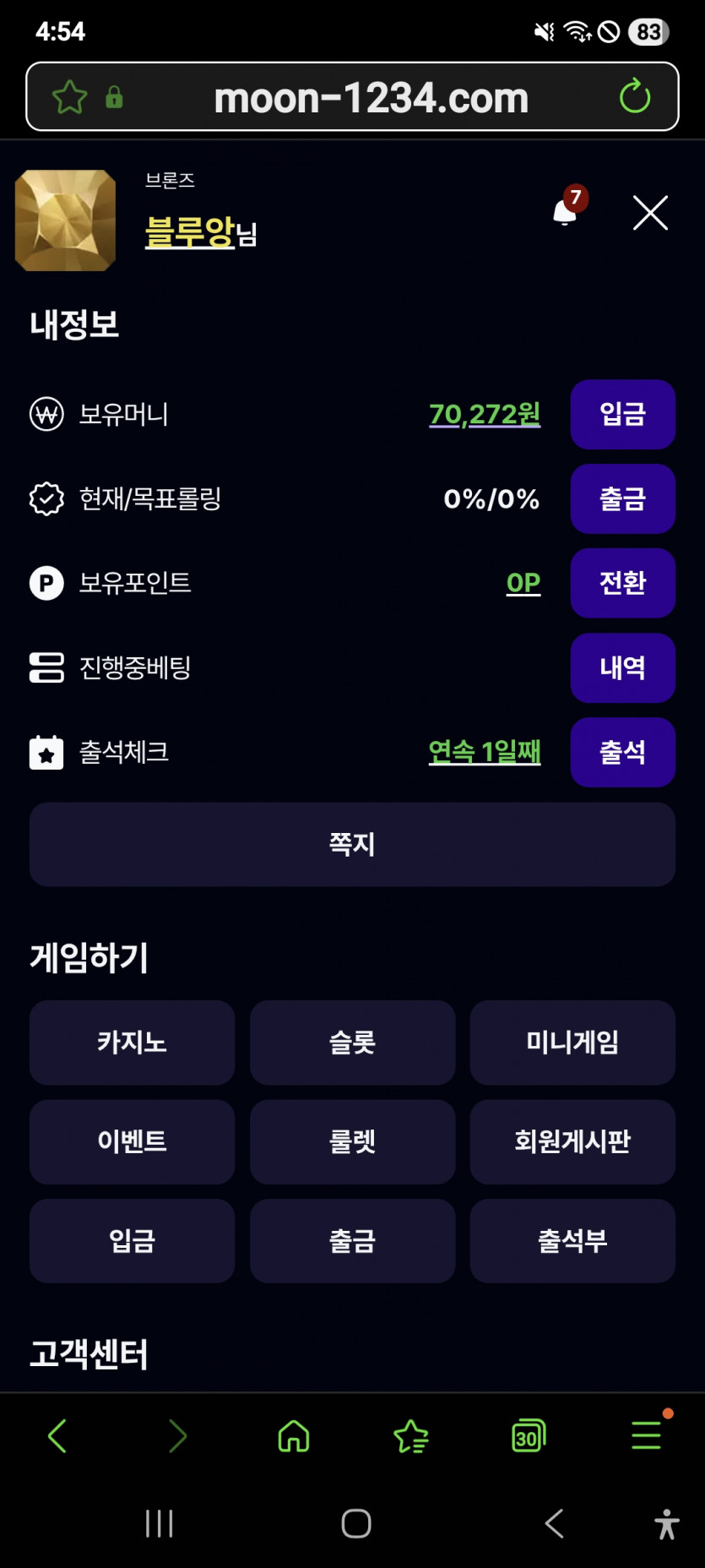Open the notification bell with 7 alerts
This screenshot has height=1568, width=705.
point(566,211)
